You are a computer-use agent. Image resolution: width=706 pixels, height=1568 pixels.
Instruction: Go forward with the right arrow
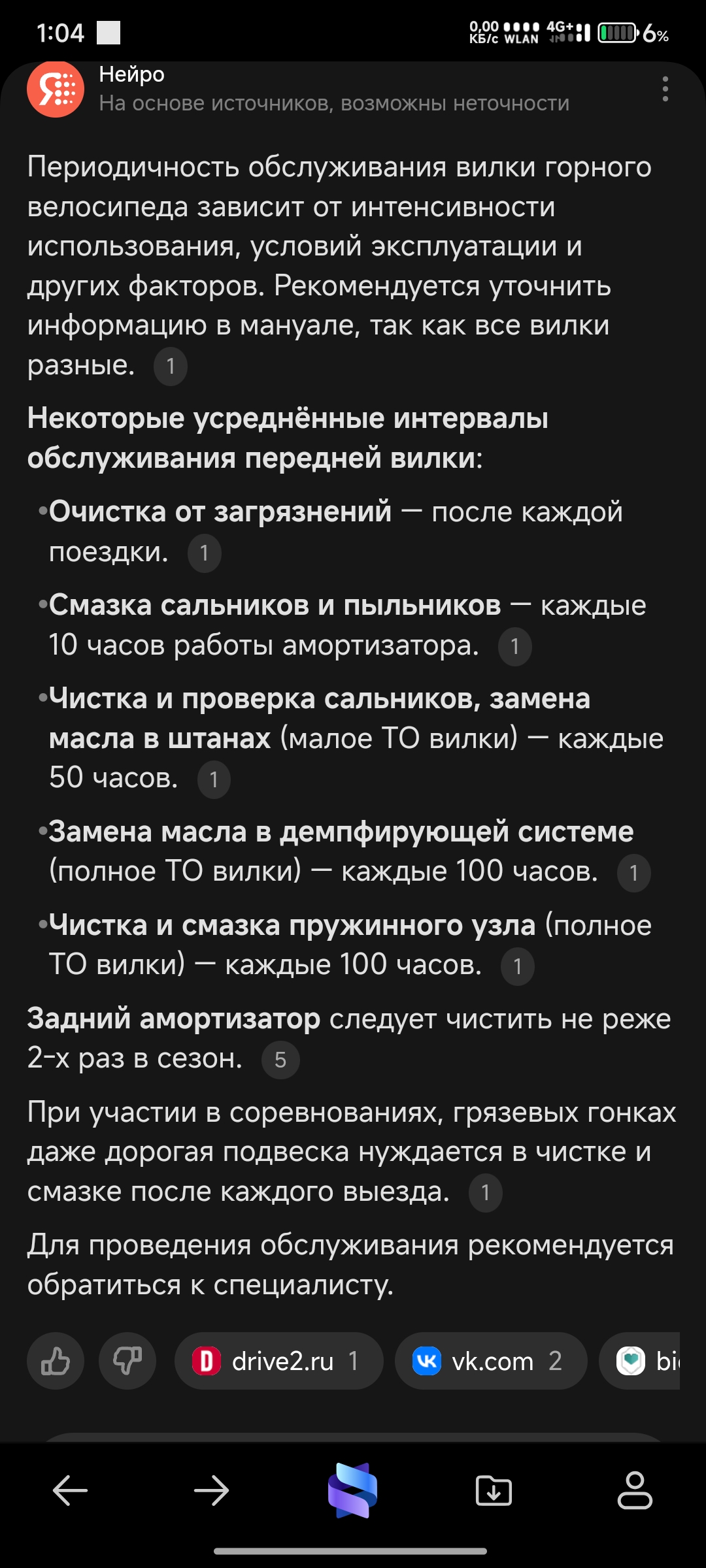(x=211, y=1490)
